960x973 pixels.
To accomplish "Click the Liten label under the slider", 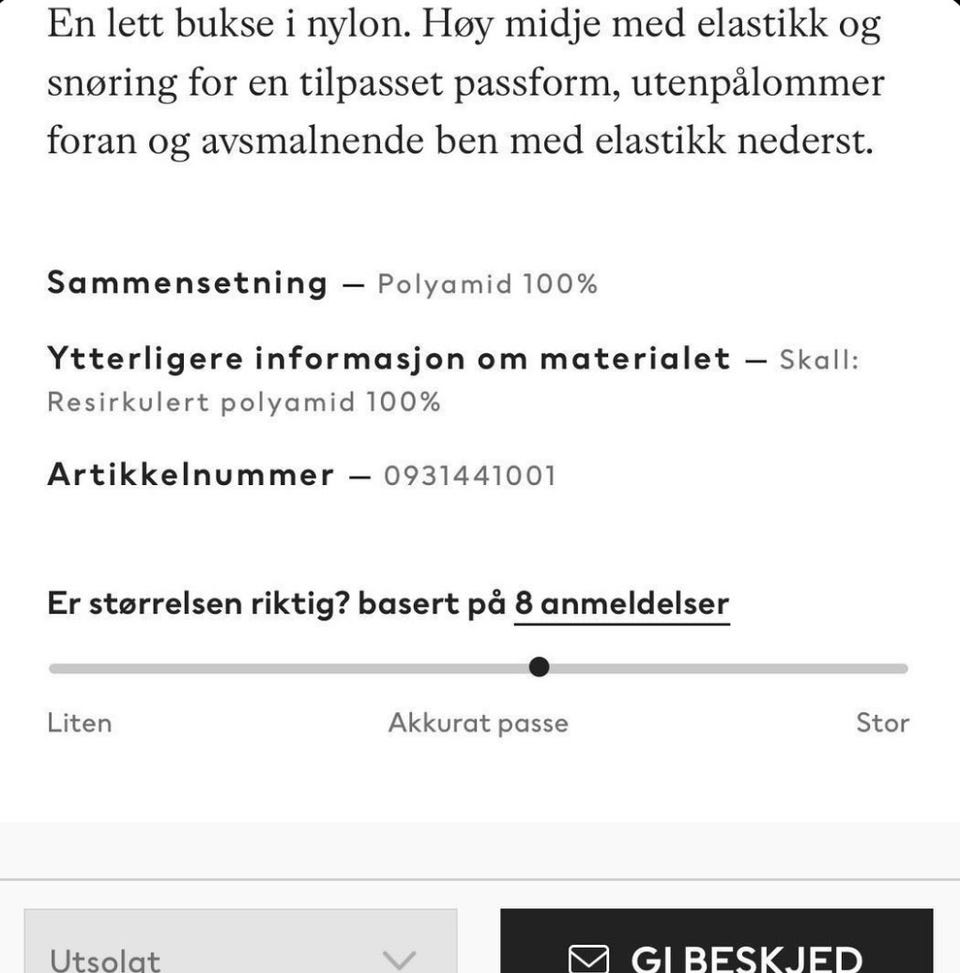I will pos(79,723).
